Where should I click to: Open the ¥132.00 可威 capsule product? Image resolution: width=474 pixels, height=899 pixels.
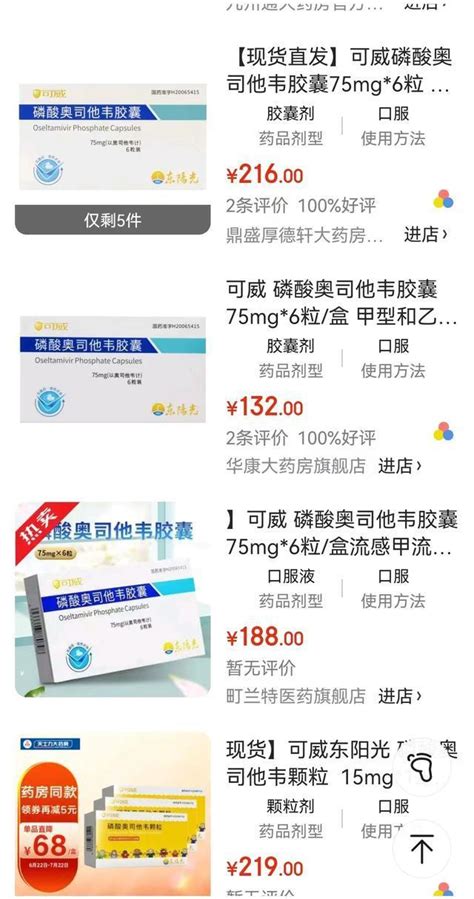pyautogui.click(x=340, y=303)
